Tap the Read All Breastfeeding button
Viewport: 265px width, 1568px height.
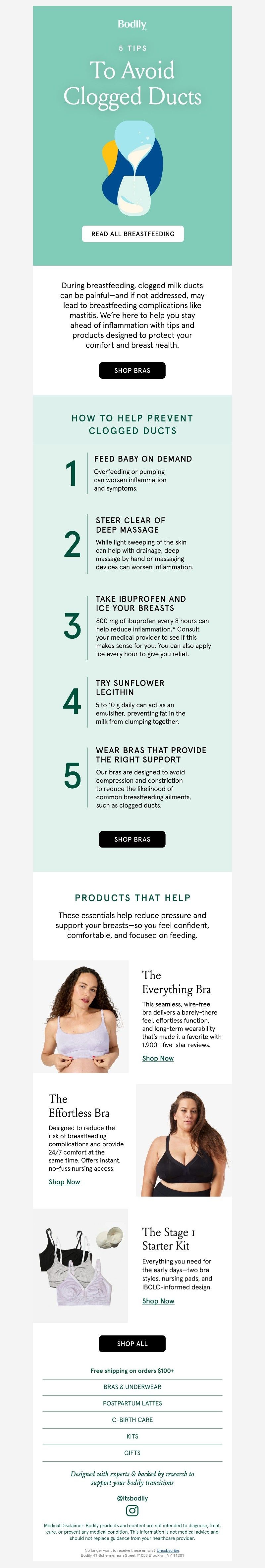click(x=133, y=234)
